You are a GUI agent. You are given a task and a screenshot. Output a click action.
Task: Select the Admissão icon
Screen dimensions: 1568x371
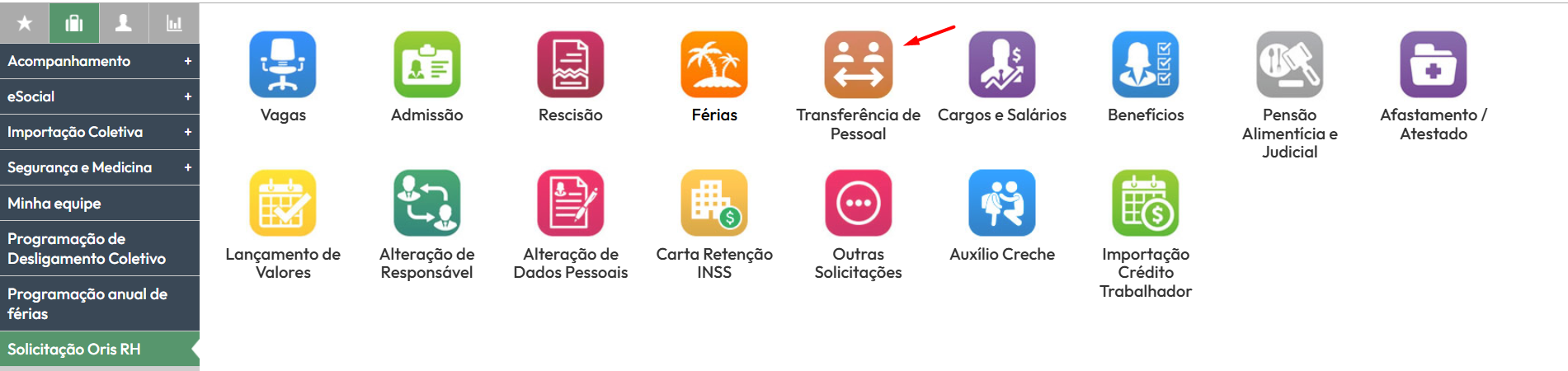point(426,65)
